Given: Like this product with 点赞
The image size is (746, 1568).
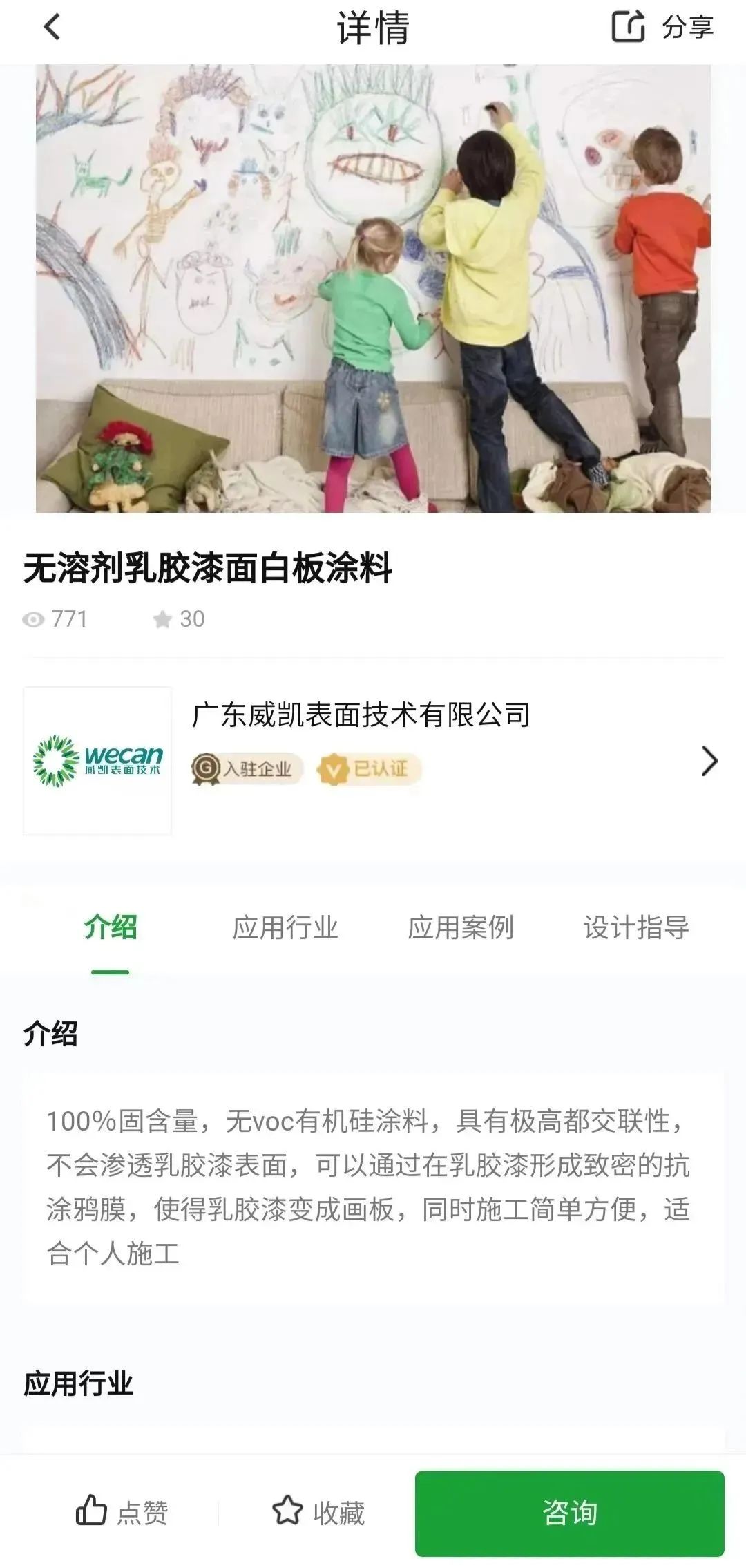Looking at the screenshot, I should coord(122,1513).
